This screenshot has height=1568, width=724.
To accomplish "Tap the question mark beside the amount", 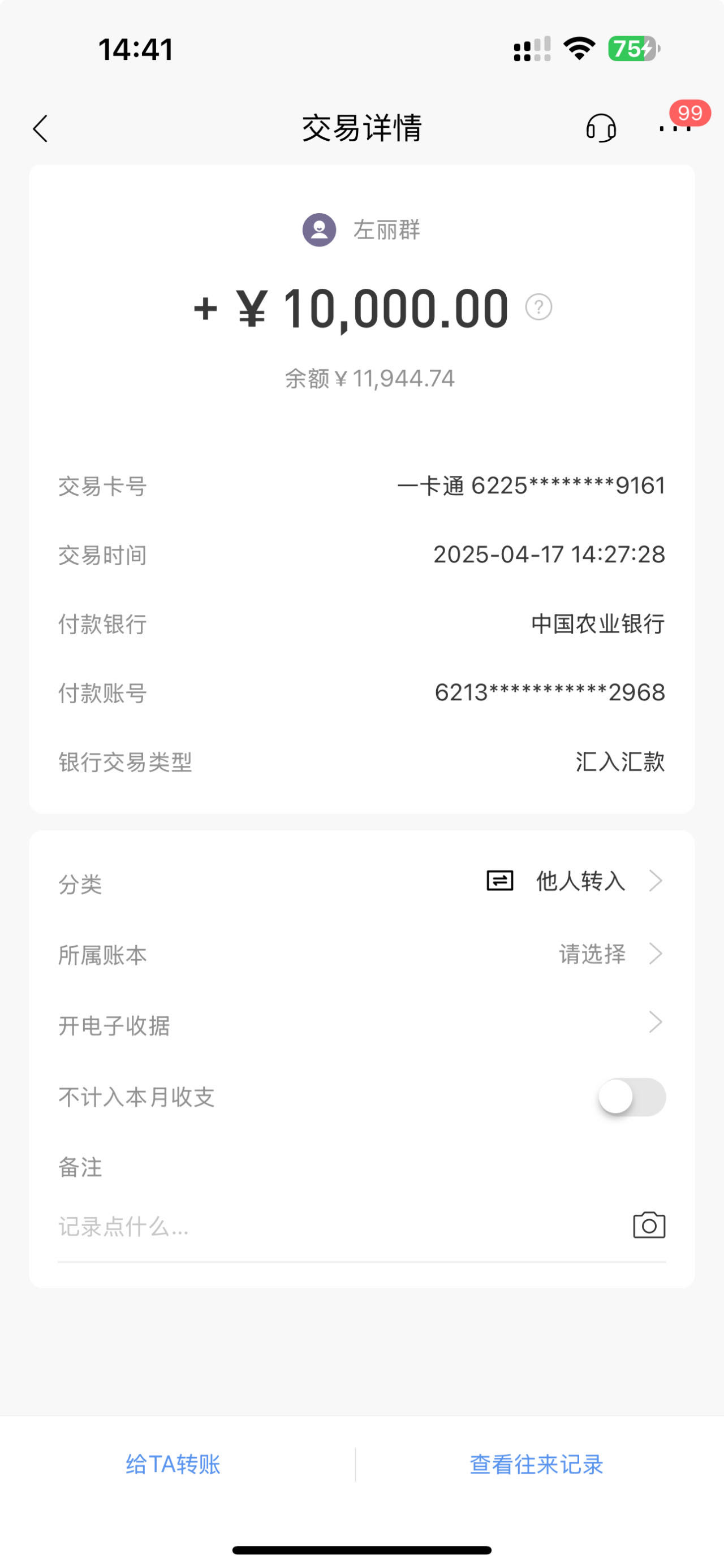I will tap(538, 307).
